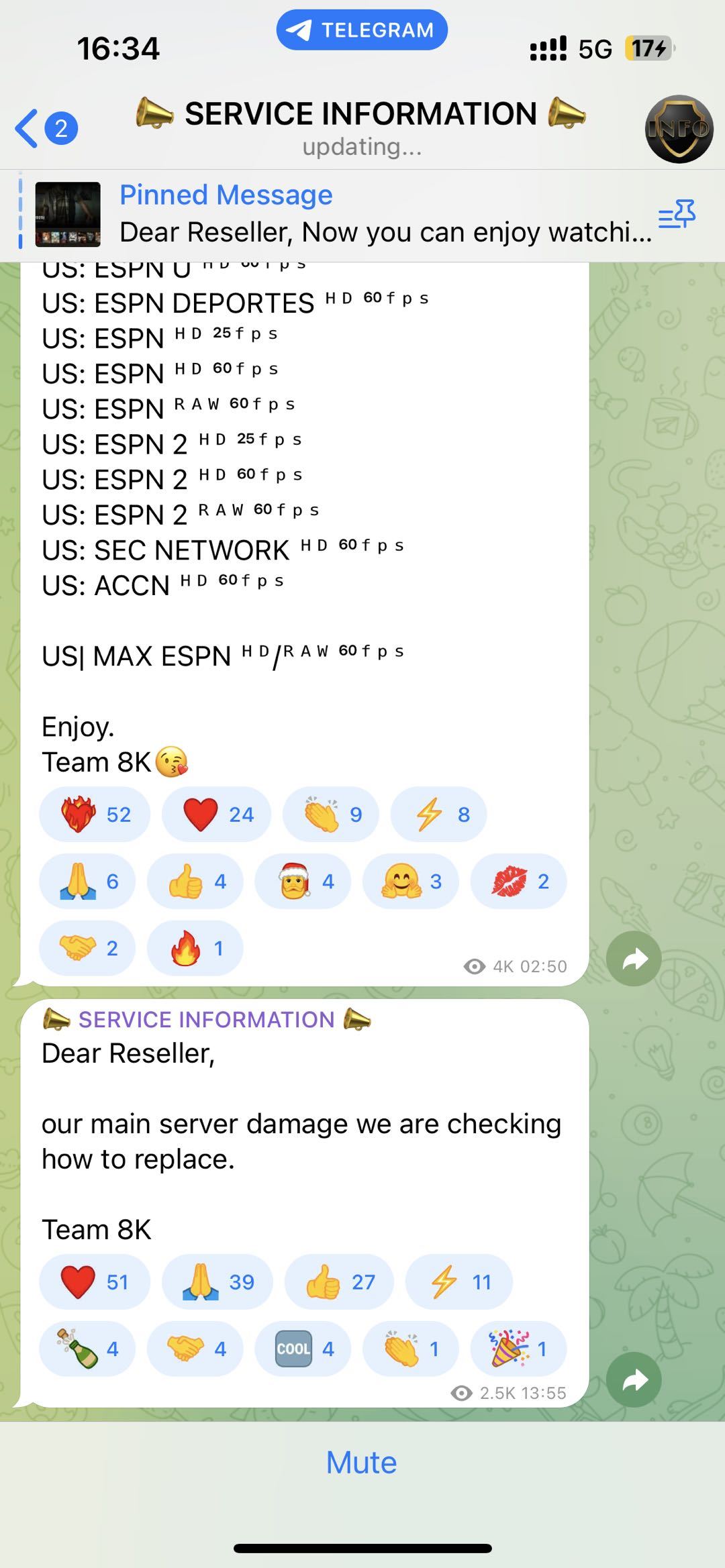
Task: Forward the ESPN channels message
Action: pyautogui.click(x=633, y=959)
